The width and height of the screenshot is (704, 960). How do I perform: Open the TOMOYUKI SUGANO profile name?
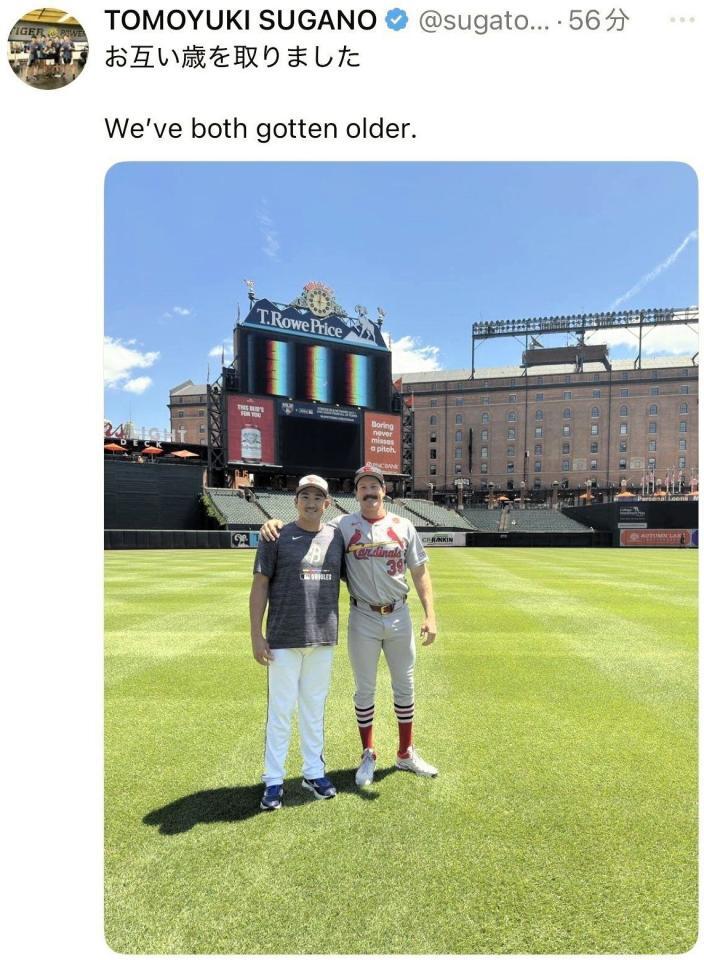click(240, 20)
